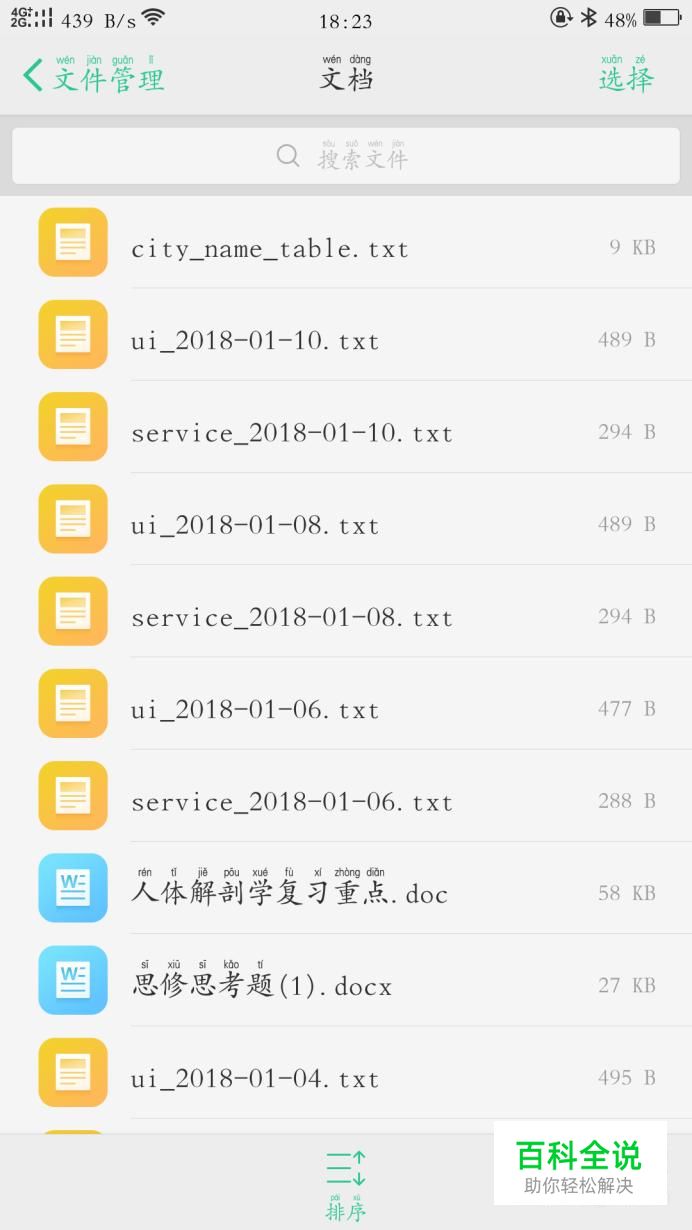Image resolution: width=692 pixels, height=1230 pixels.
Task: Focus the 搜索文件 search box
Action: 346,156
